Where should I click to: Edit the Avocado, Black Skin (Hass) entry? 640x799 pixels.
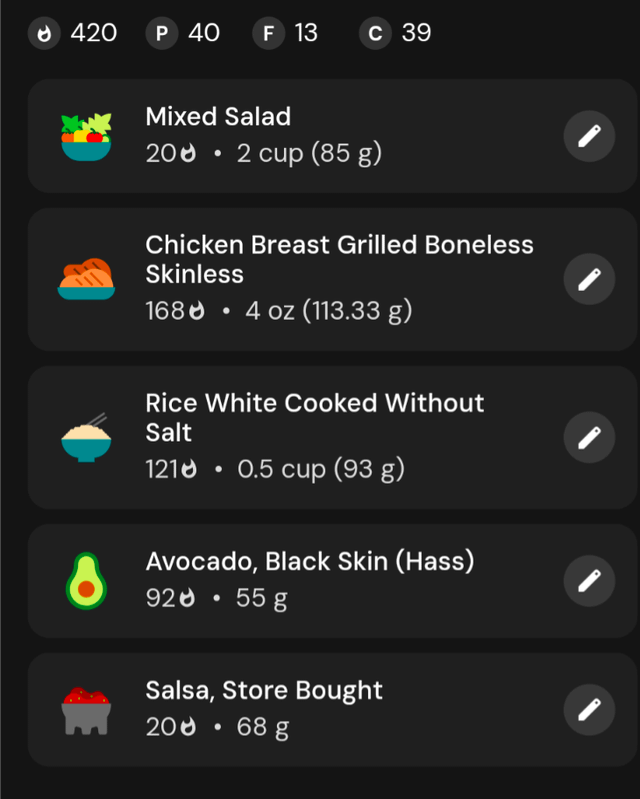[589, 580]
